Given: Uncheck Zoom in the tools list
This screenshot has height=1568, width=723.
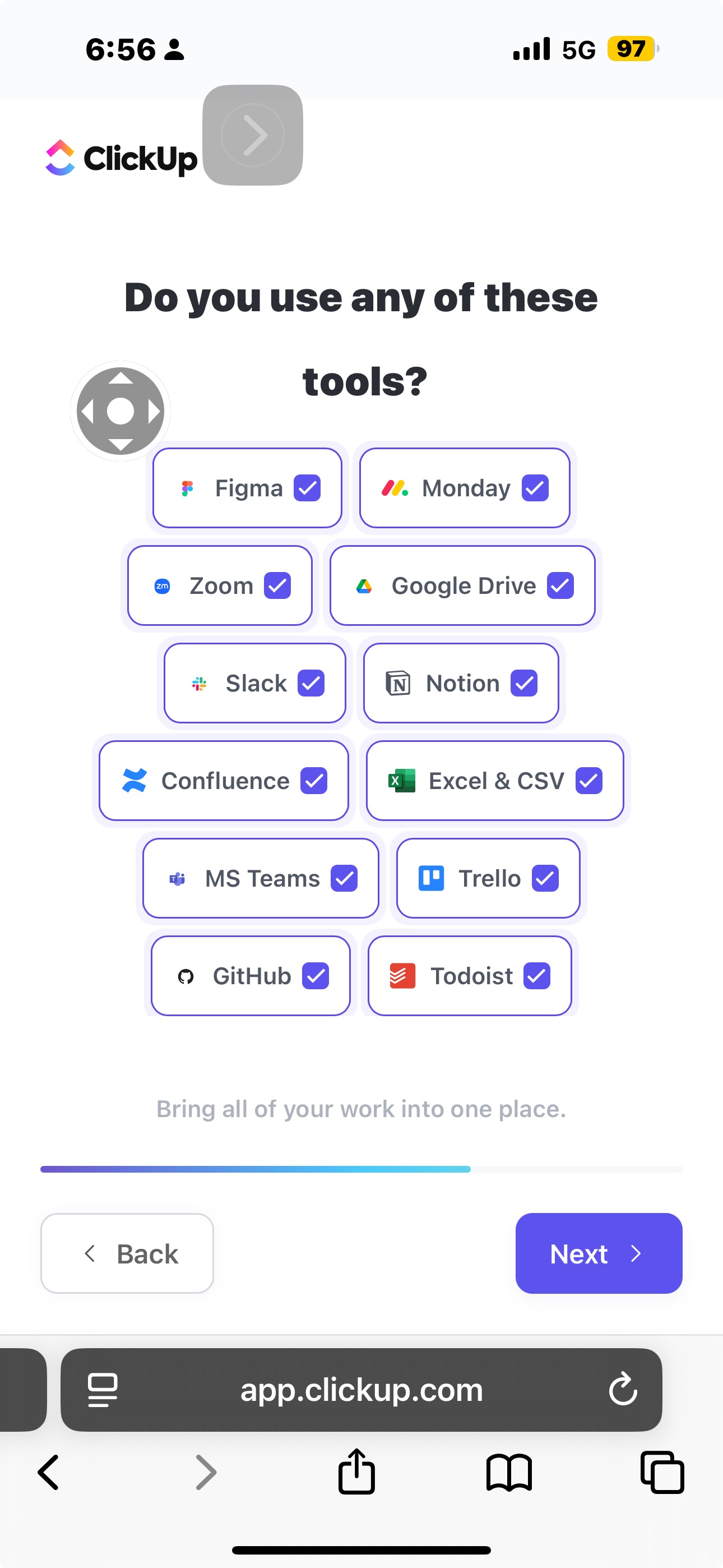Looking at the screenshot, I should [277, 585].
